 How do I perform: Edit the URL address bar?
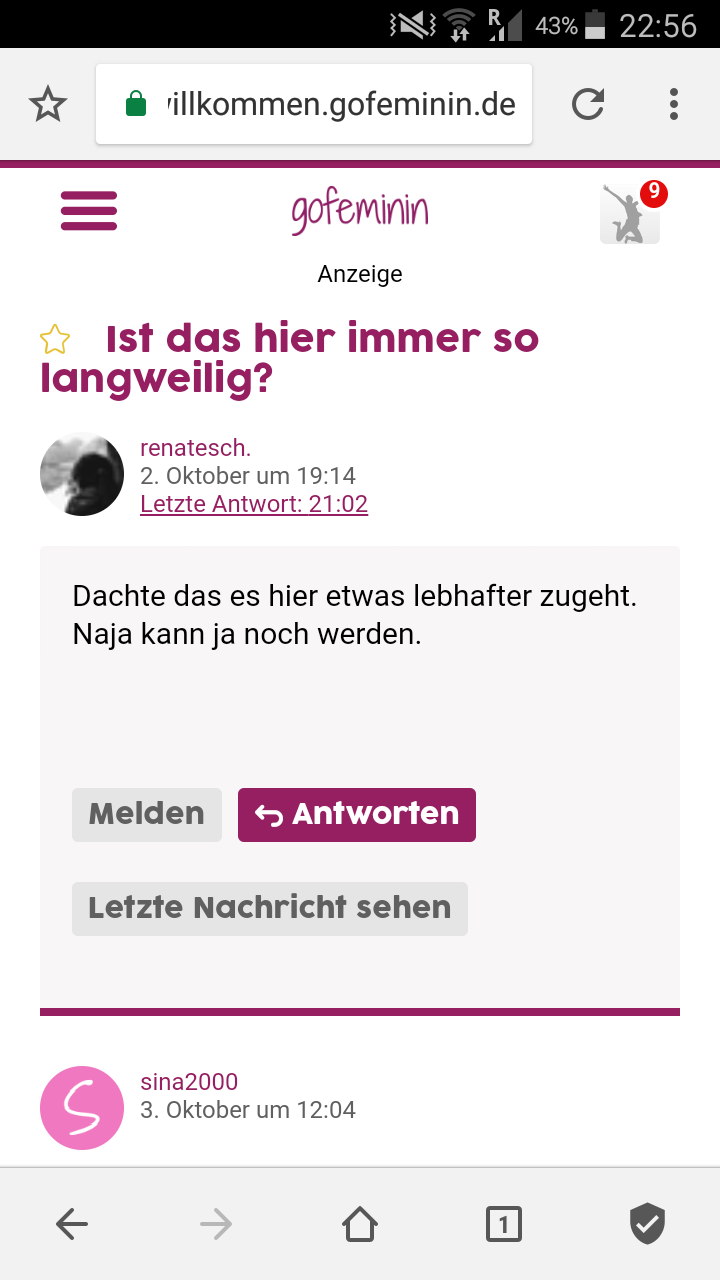(330, 104)
